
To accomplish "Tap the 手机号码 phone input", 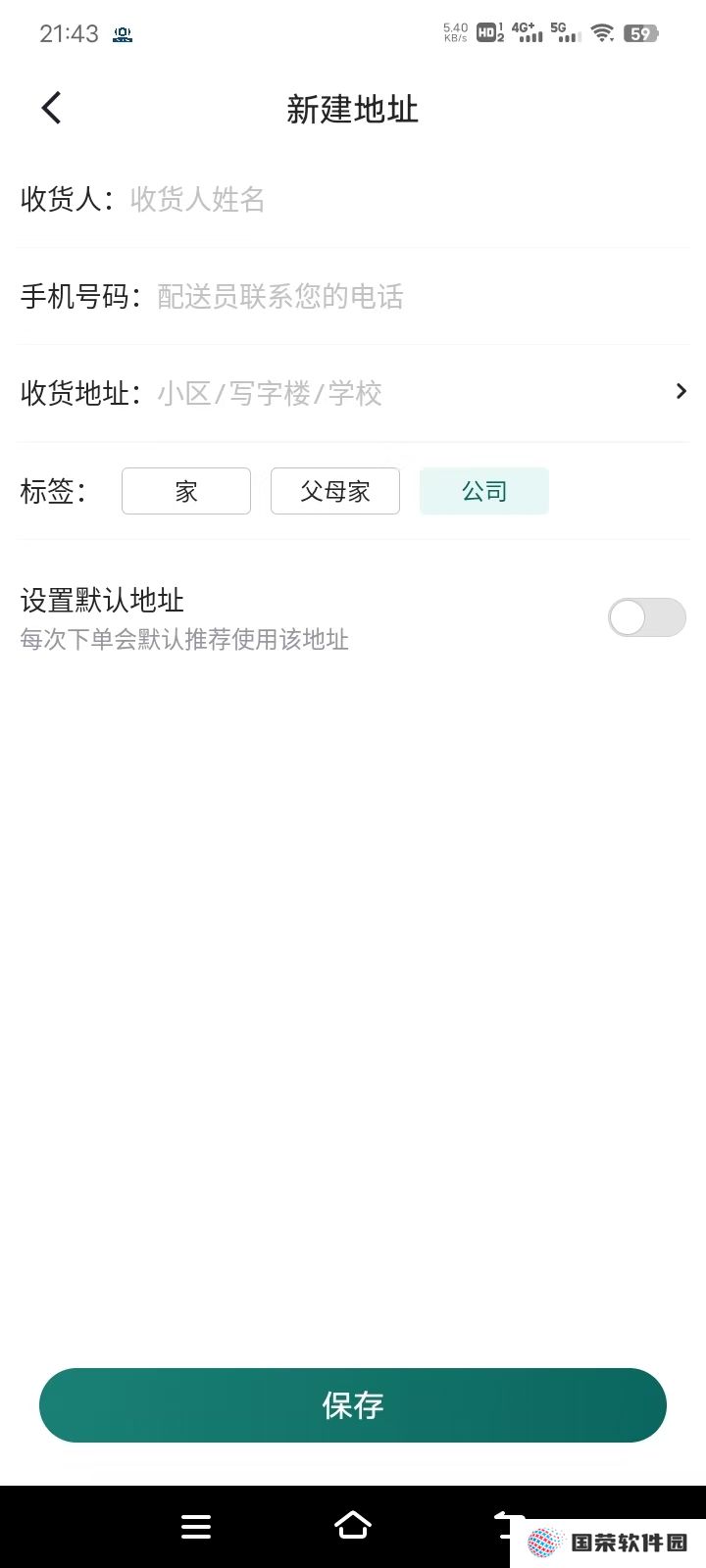I will [x=412, y=296].
